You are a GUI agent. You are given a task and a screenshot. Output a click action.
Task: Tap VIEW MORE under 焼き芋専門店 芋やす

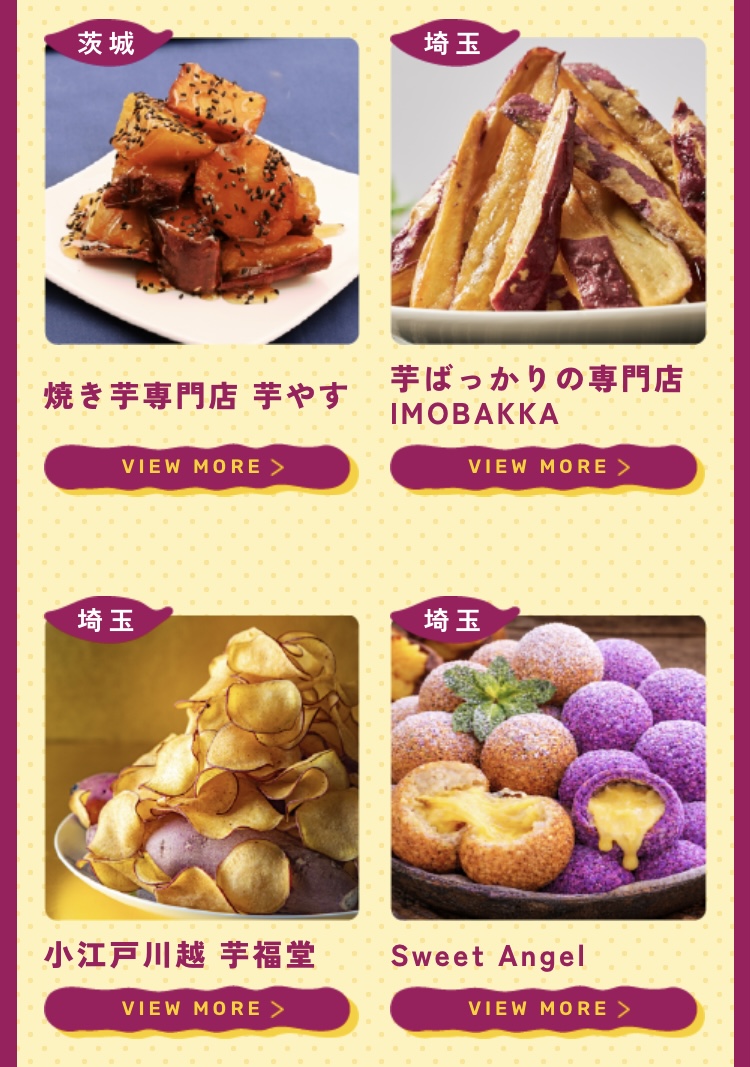click(x=197, y=467)
